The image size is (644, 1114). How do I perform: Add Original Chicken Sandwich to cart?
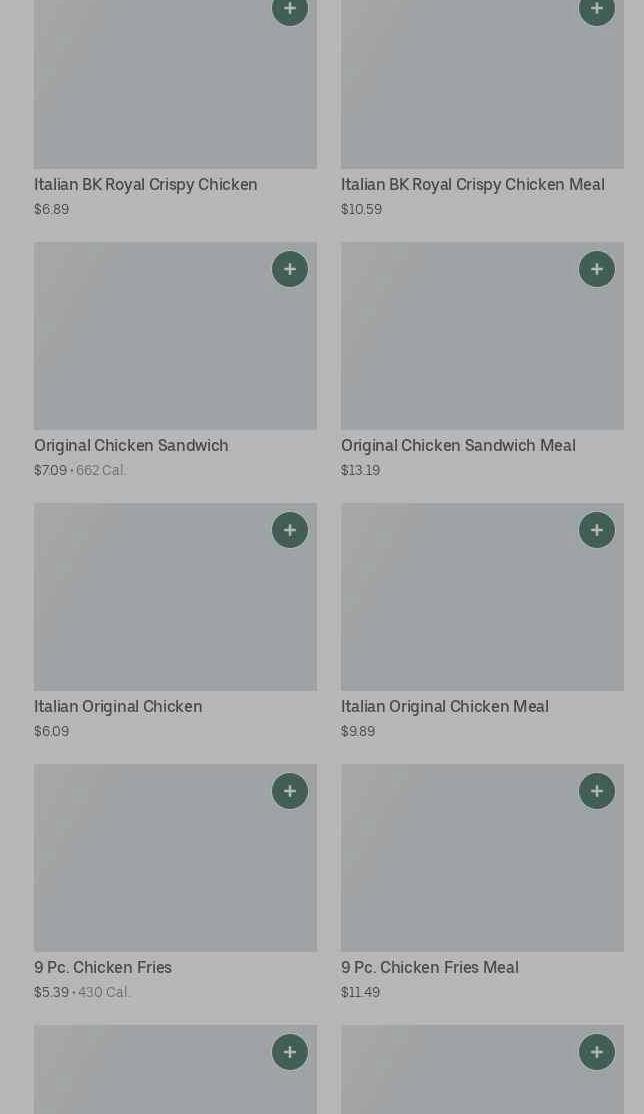(290, 269)
